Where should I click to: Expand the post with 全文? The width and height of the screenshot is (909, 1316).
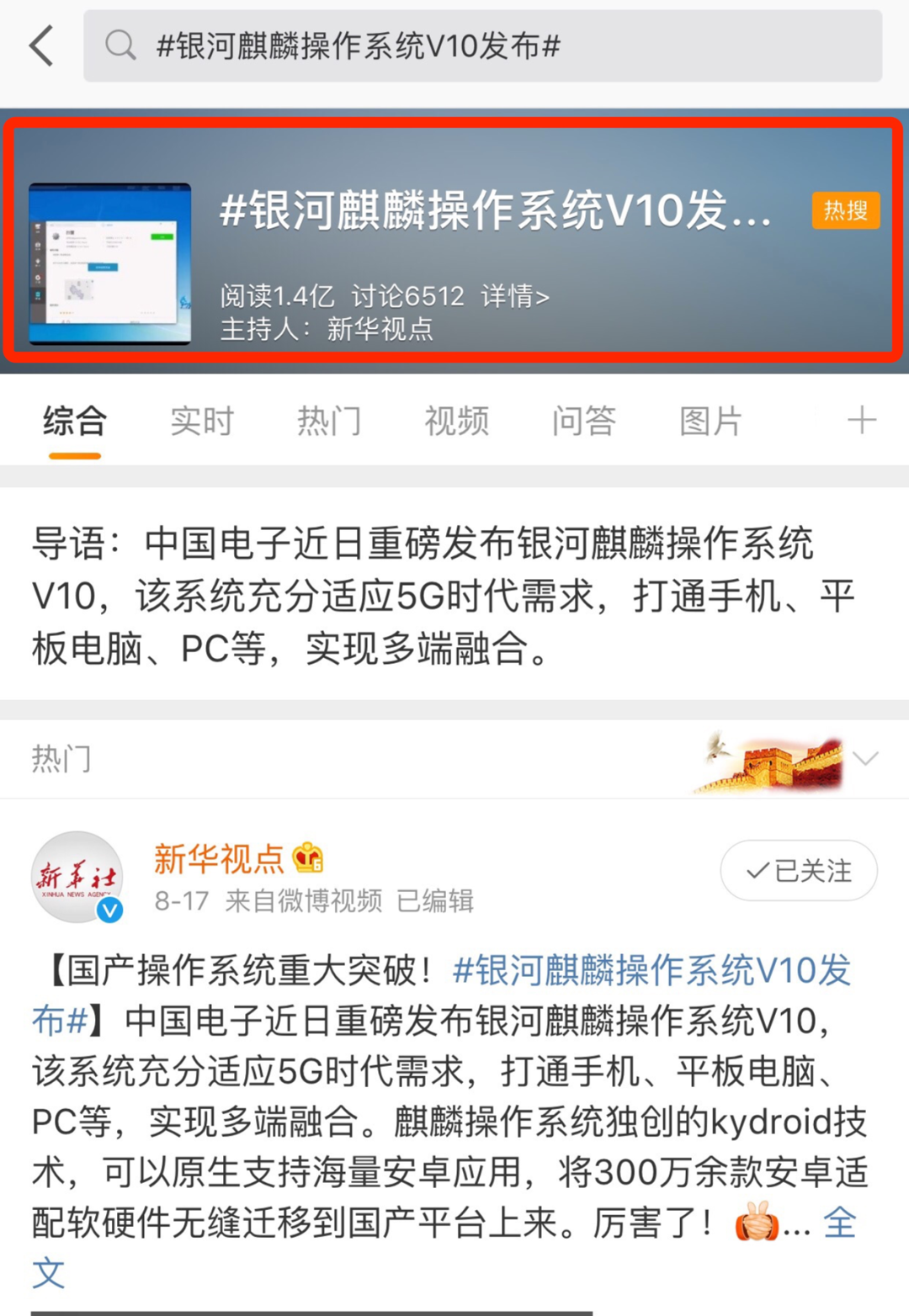coord(839,1223)
